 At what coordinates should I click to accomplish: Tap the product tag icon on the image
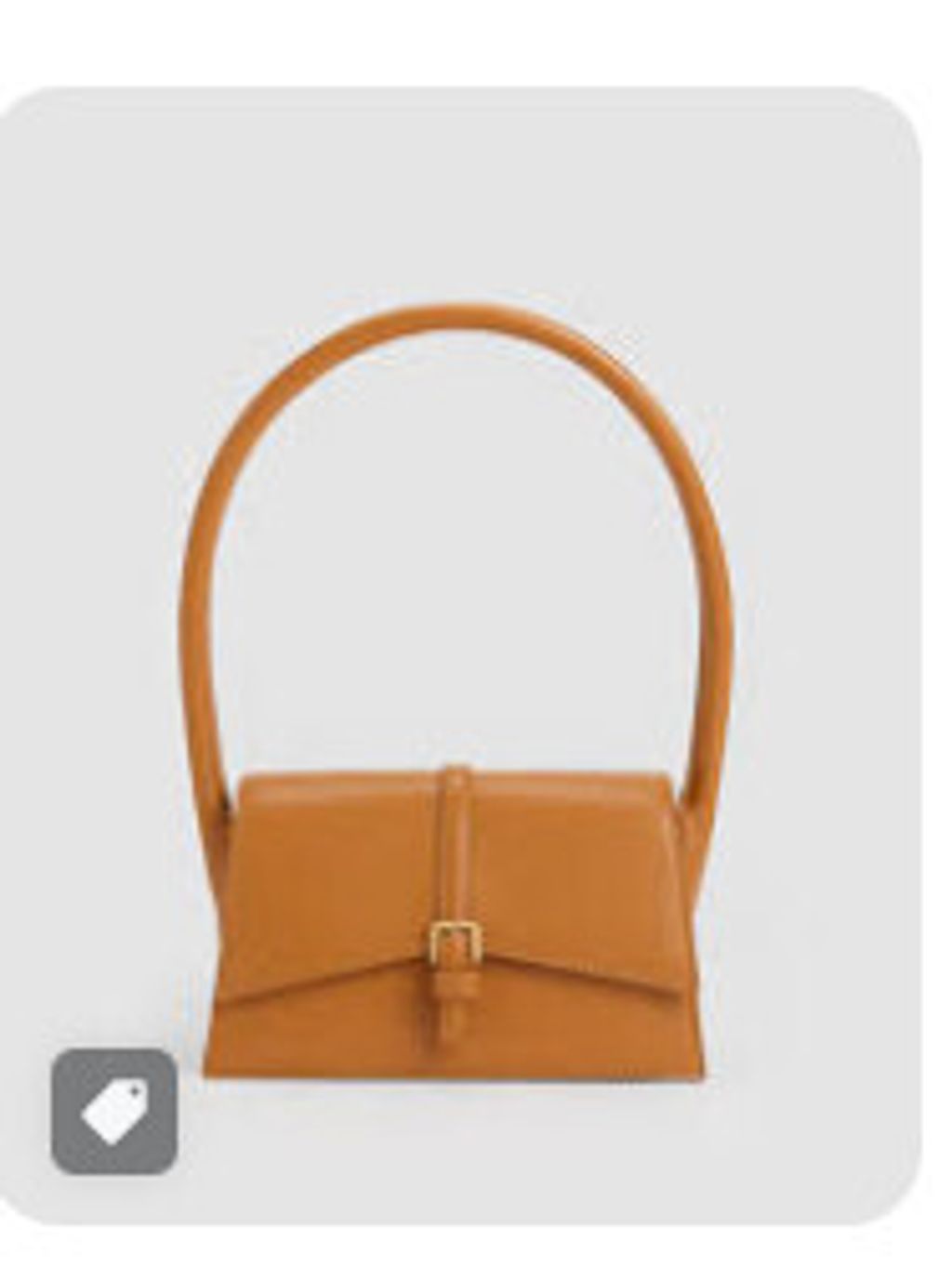(x=114, y=1112)
